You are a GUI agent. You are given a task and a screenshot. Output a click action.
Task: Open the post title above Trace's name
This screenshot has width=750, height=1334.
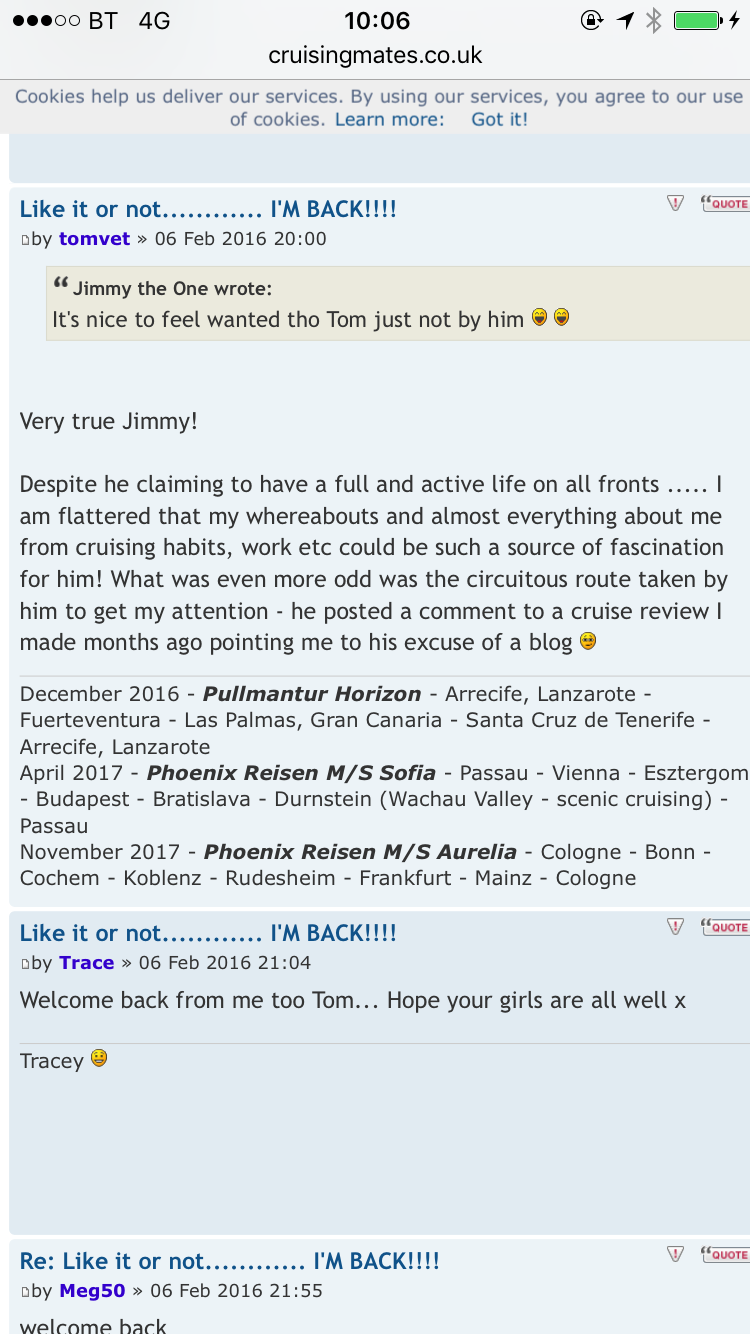coord(208,933)
